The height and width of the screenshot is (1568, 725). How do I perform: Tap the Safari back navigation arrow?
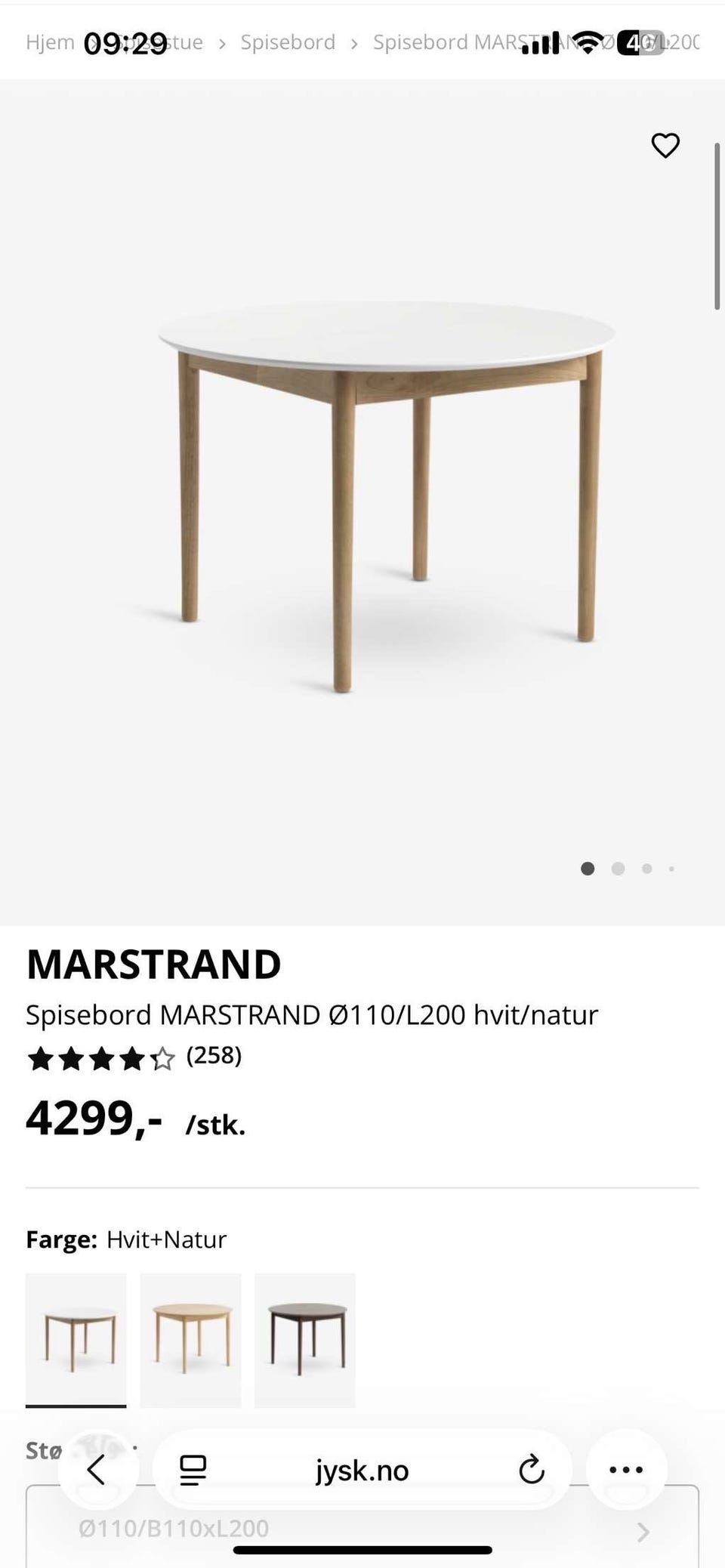point(97,1470)
